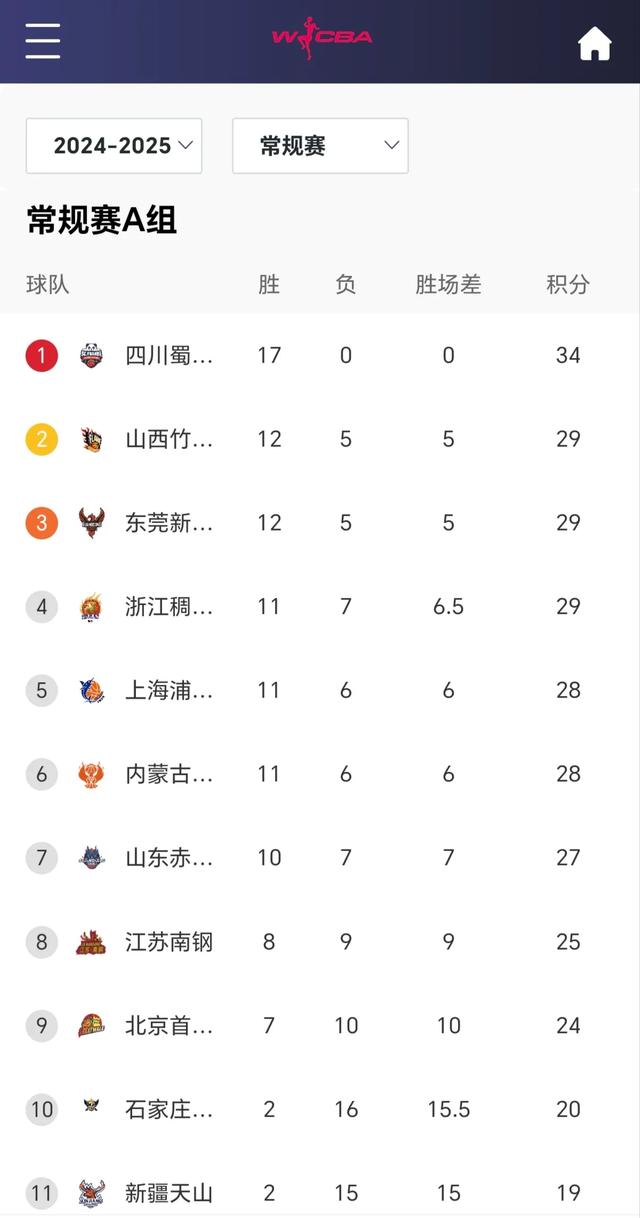
Task: Open the 新疆天山 team row
Action: [320, 1190]
